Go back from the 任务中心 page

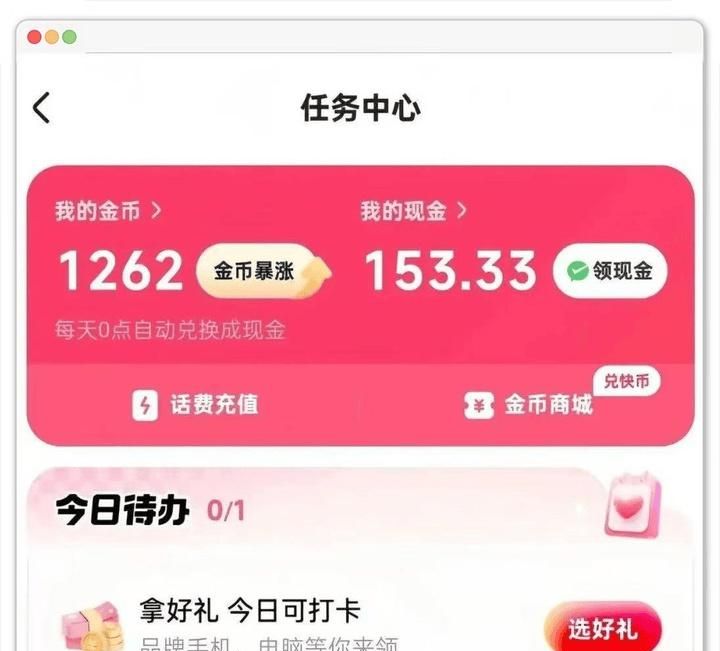tap(41, 107)
